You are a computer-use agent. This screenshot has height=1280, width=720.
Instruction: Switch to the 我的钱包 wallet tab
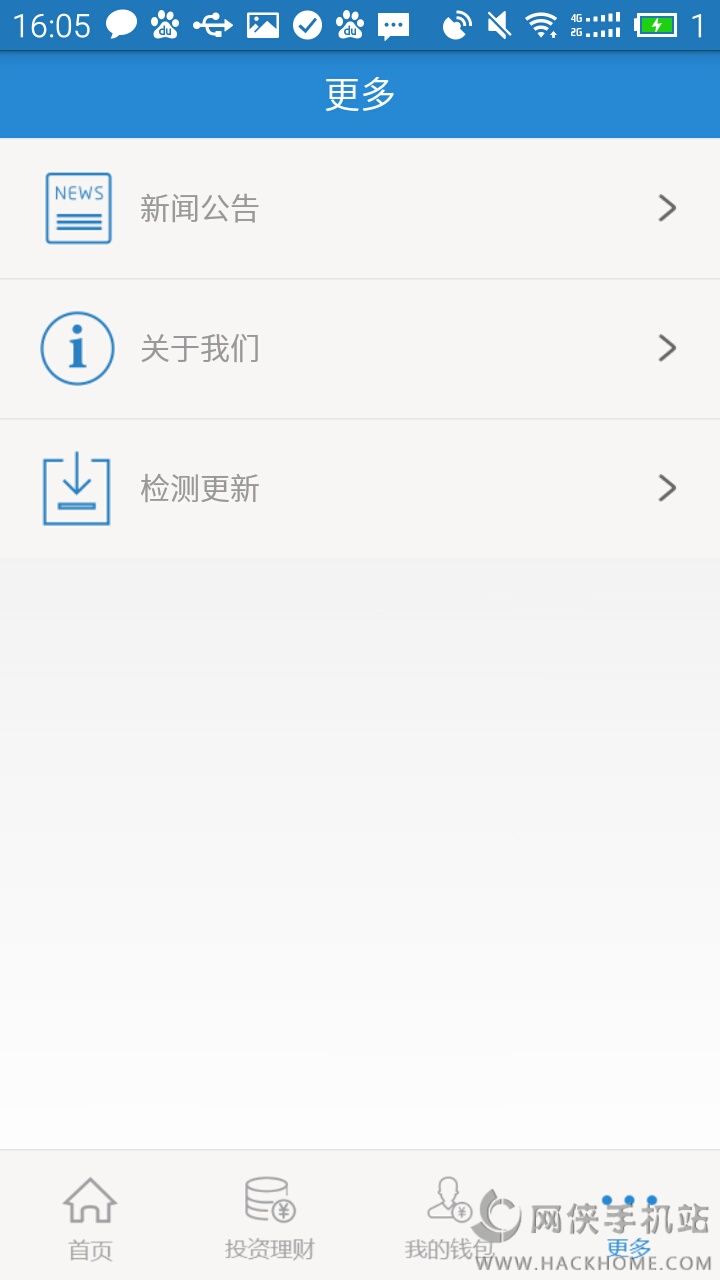point(448,1217)
